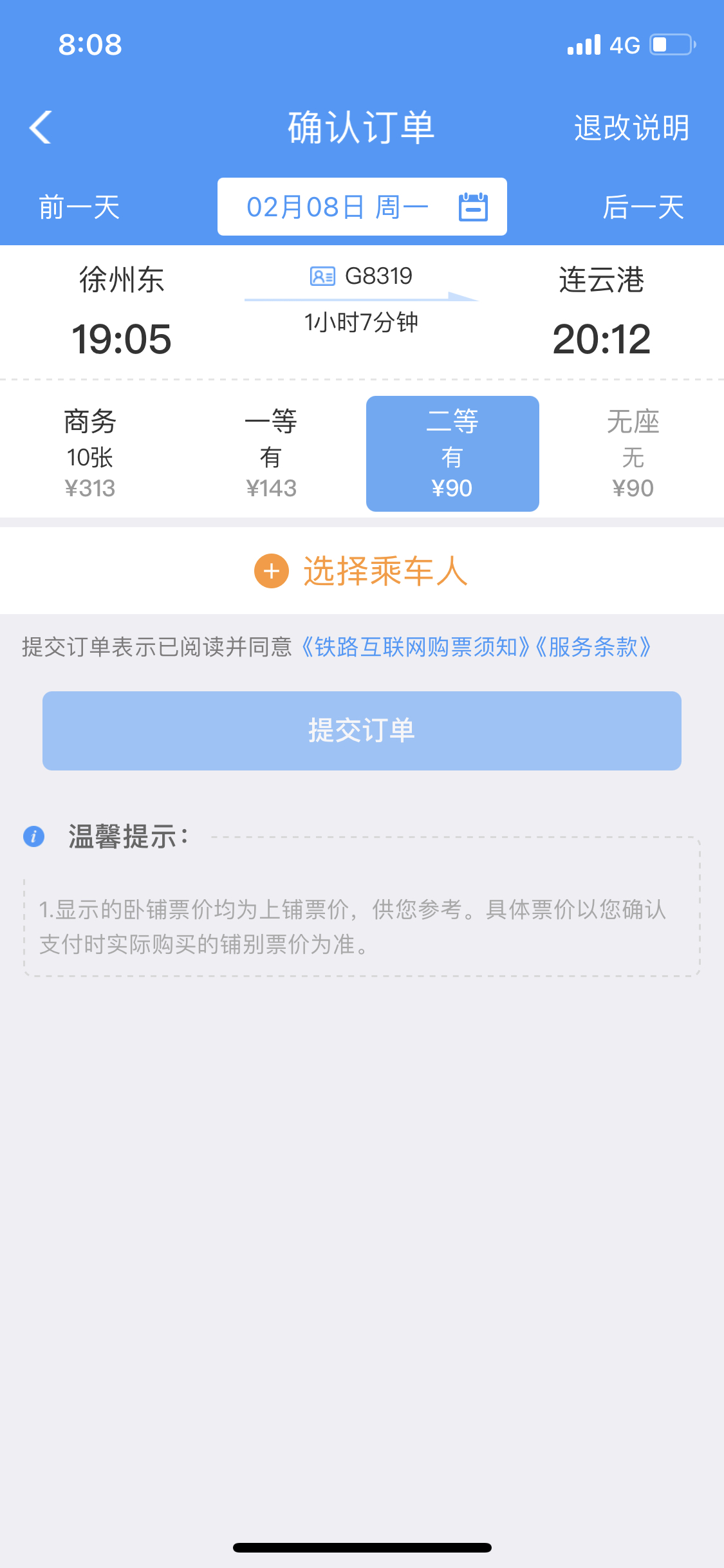The height and width of the screenshot is (1568, 724).
Task: Open 铁路互联网购票须知 link
Action: (416, 647)
